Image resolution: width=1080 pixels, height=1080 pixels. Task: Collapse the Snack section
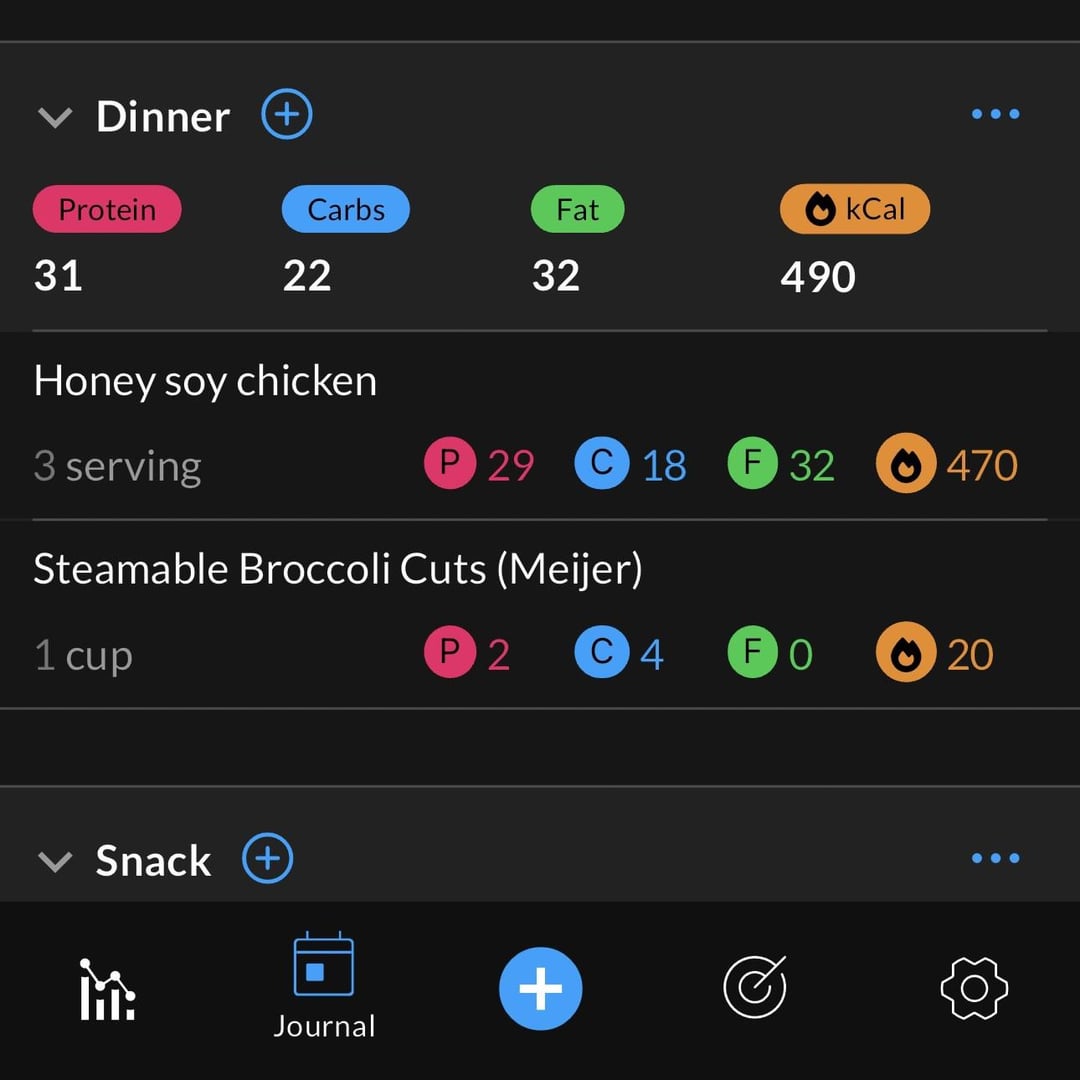coord(55,861)
